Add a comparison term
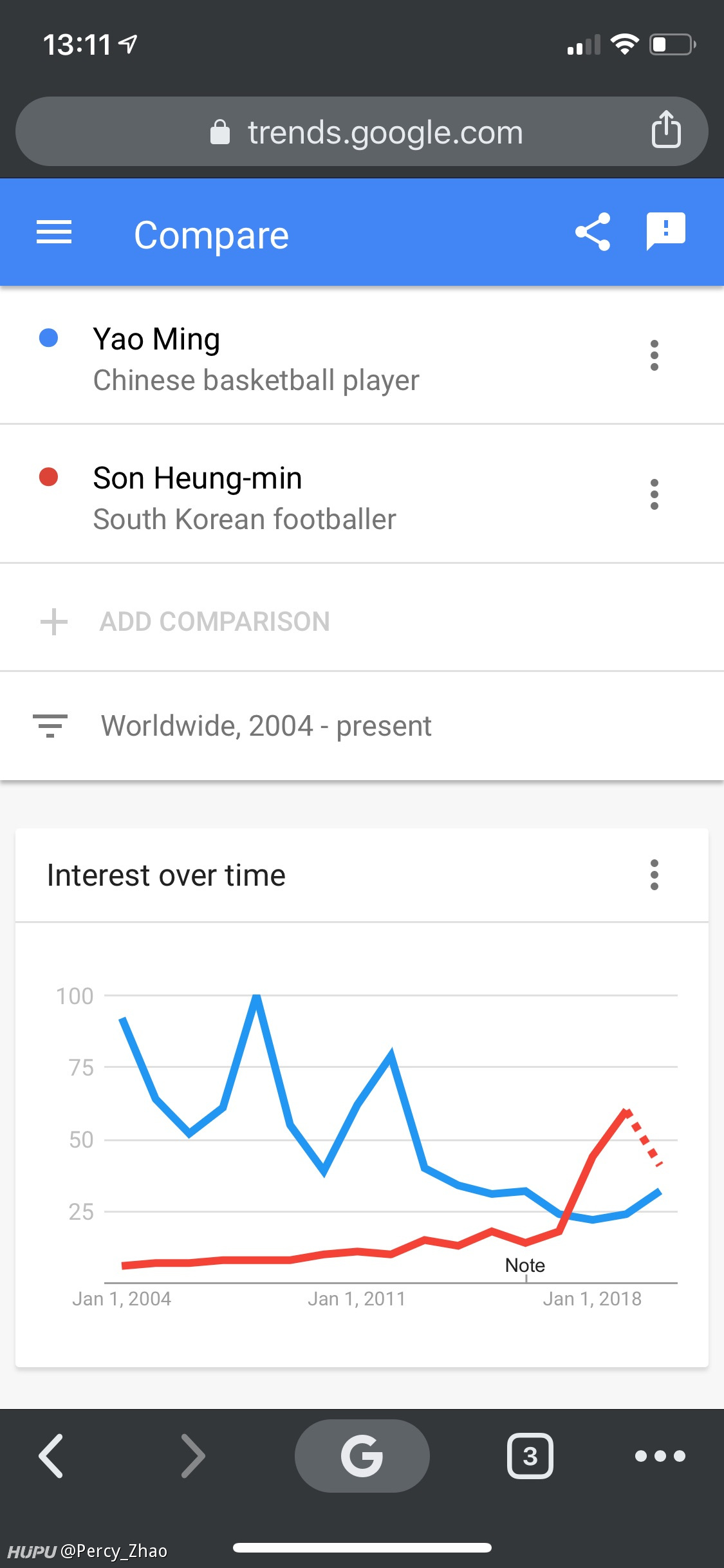 point(185,622)
